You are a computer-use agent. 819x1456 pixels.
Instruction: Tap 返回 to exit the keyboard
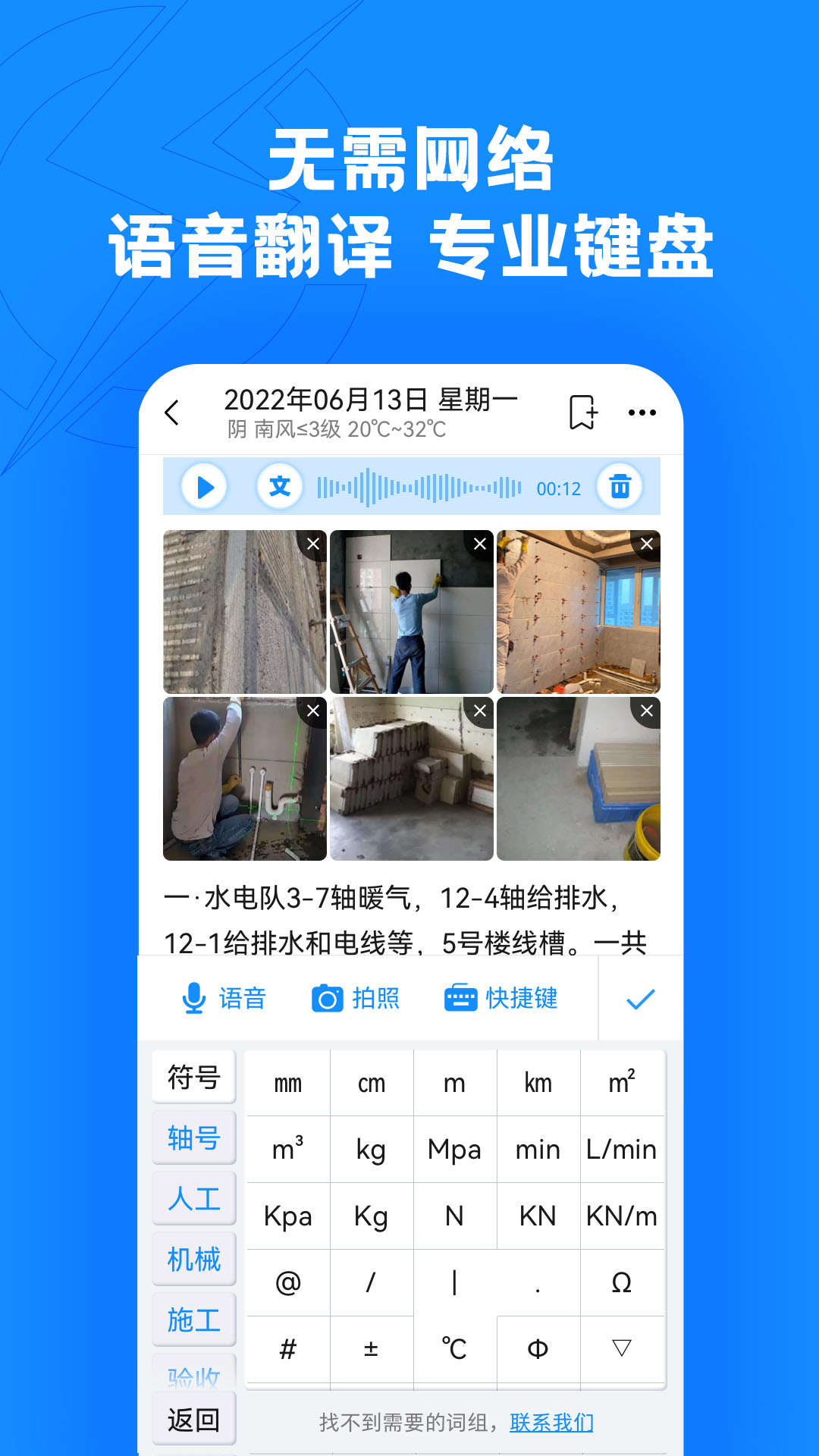pyautogui.click(x=193, y=1419)
